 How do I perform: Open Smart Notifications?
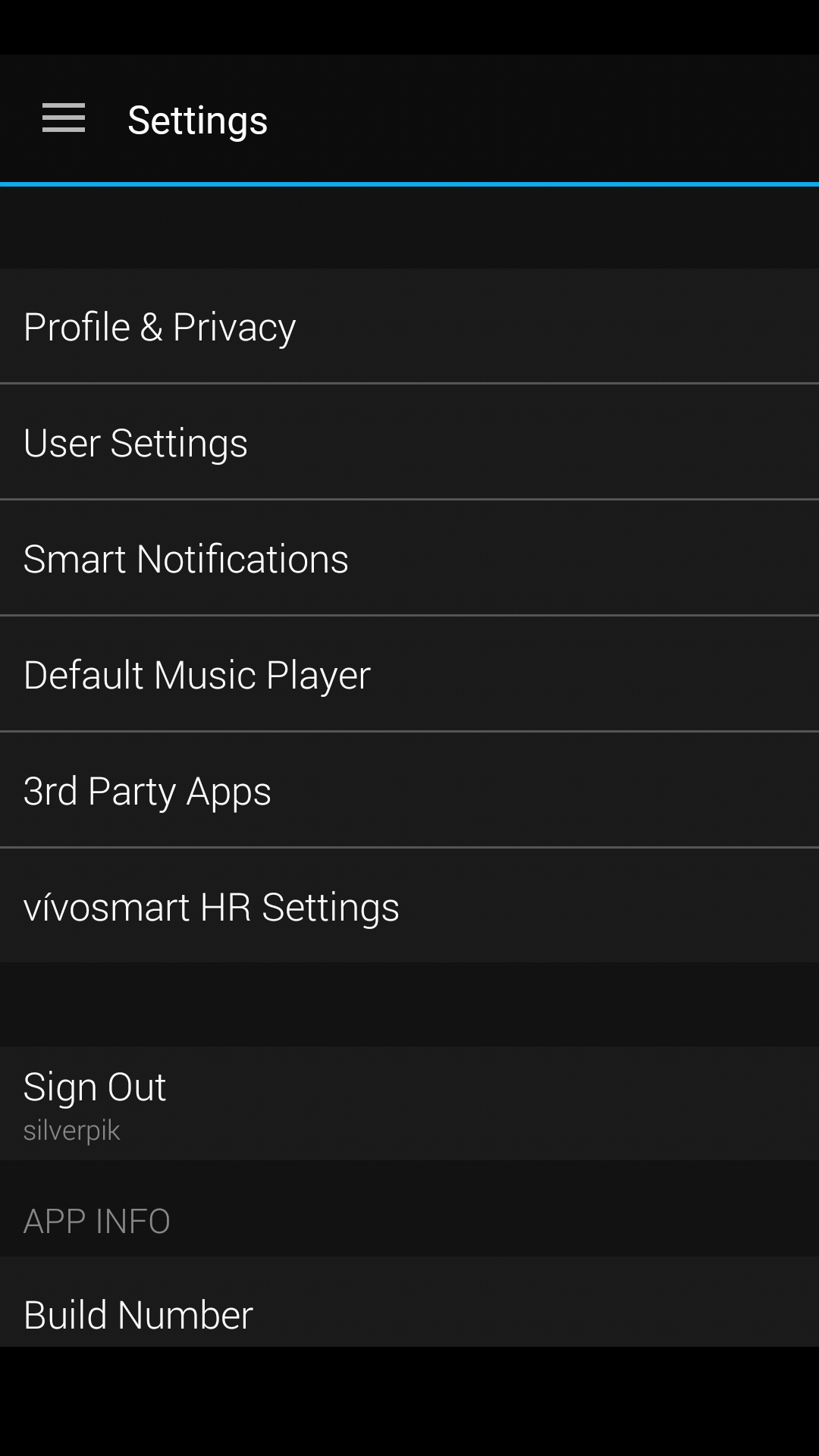click(409, 558)
